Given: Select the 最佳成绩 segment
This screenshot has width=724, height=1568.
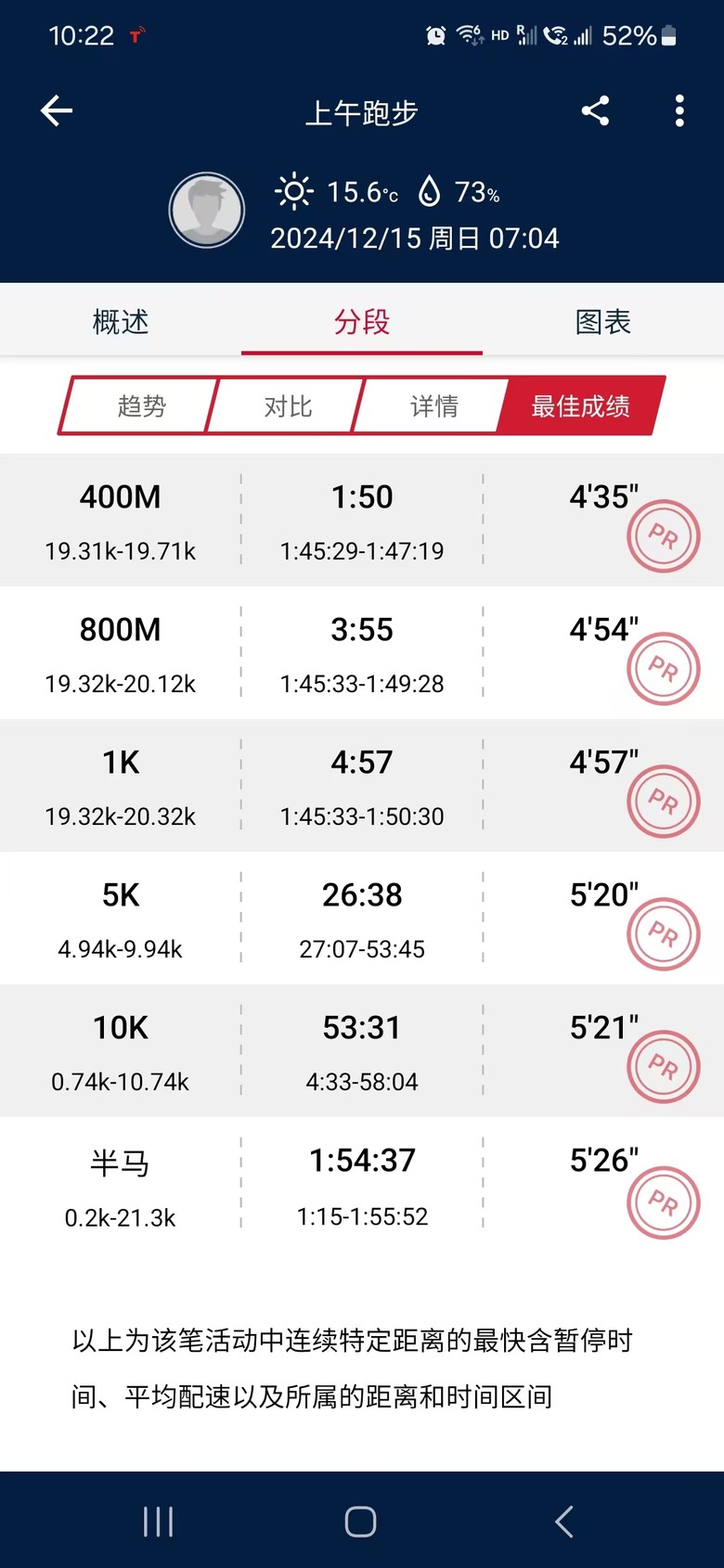Looking at the screenshot, I should pyautogui.click(x=581, y=405).
